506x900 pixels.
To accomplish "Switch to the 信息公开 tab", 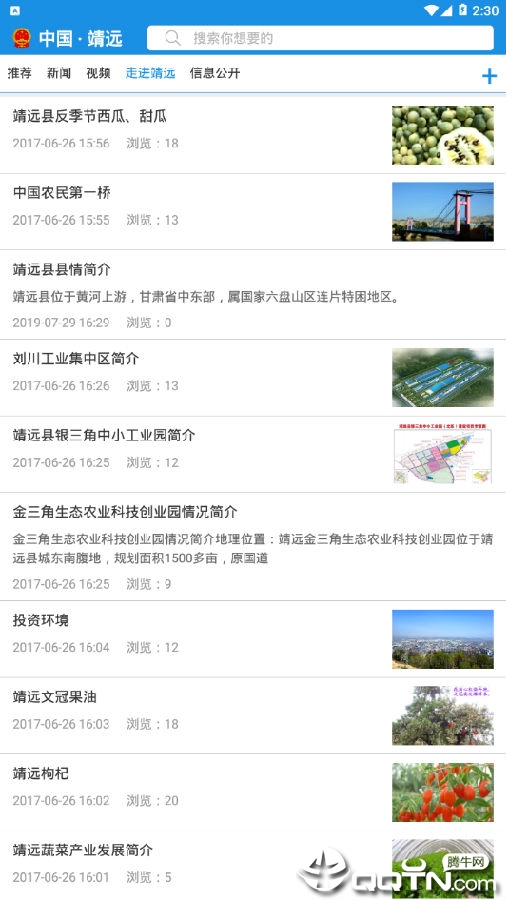I will pyautogui.click(x=215, y=73).
